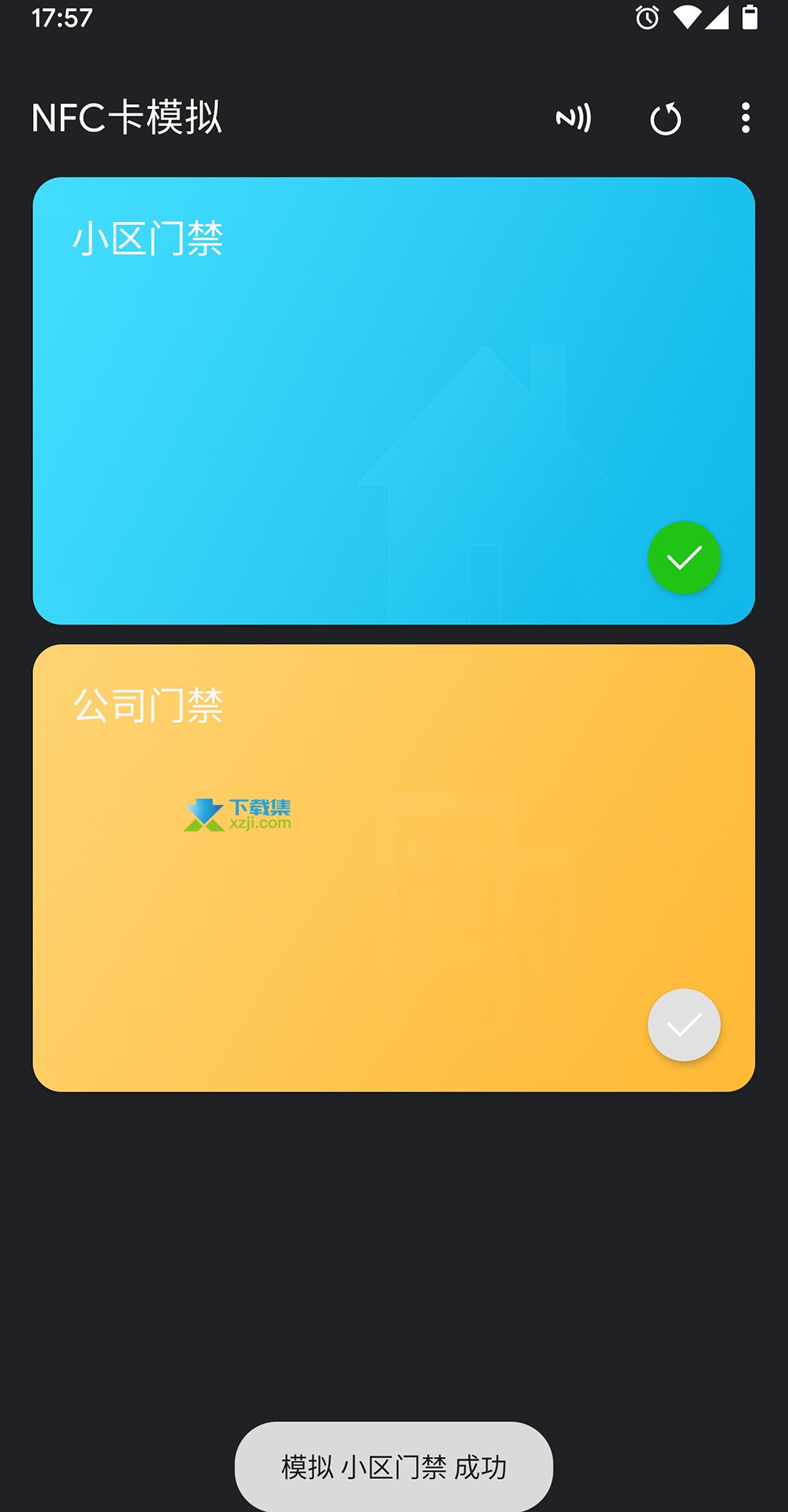Tap the NFC scan icon

(x=573, y=118)
